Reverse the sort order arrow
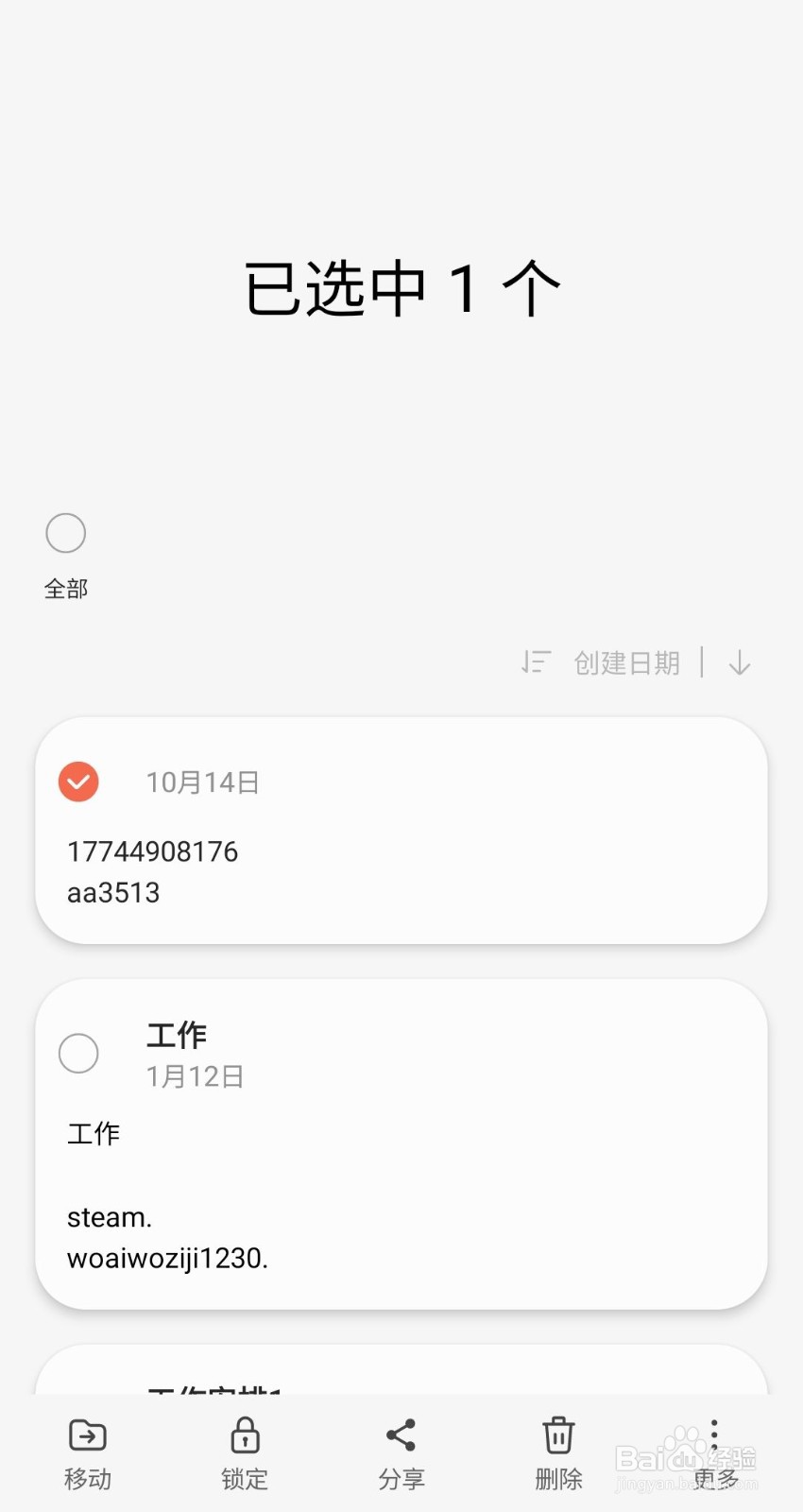This screenshot has height=1512, width=803. (x=740, y=663)
